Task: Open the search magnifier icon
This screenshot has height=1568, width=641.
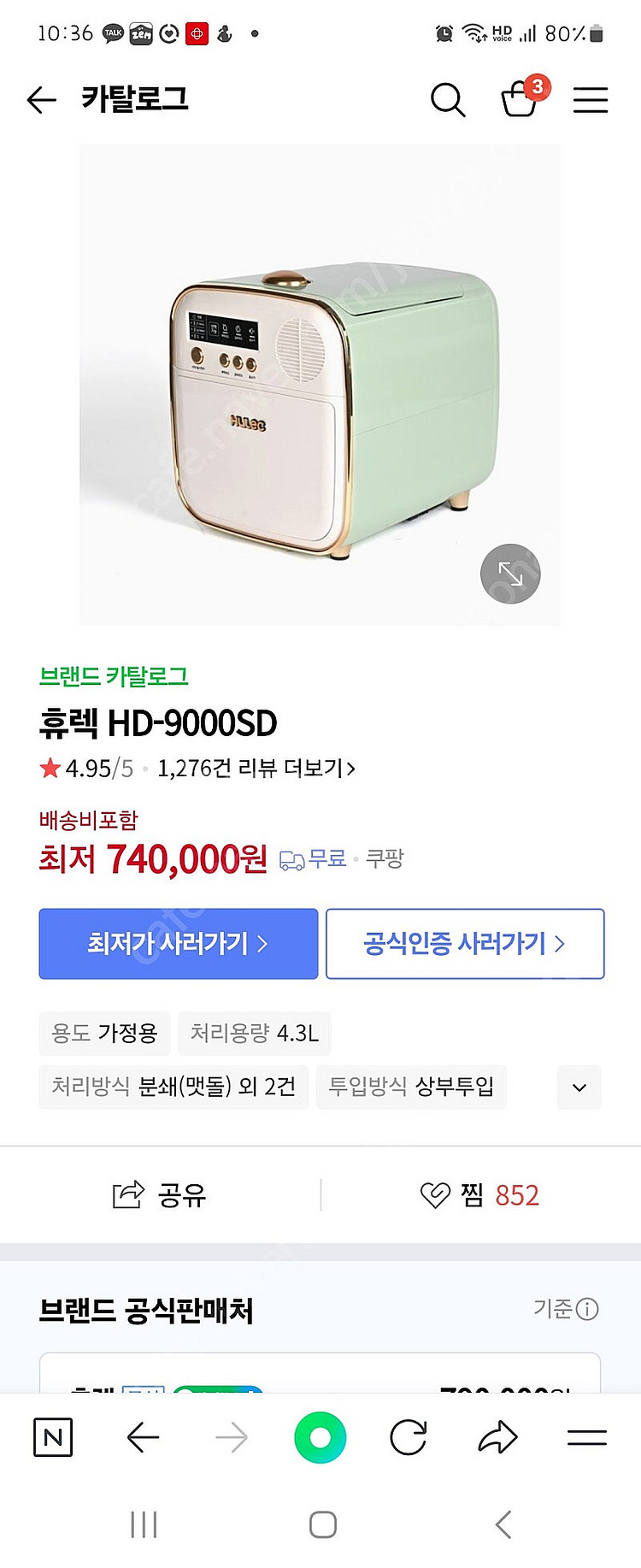Action: 447,100
